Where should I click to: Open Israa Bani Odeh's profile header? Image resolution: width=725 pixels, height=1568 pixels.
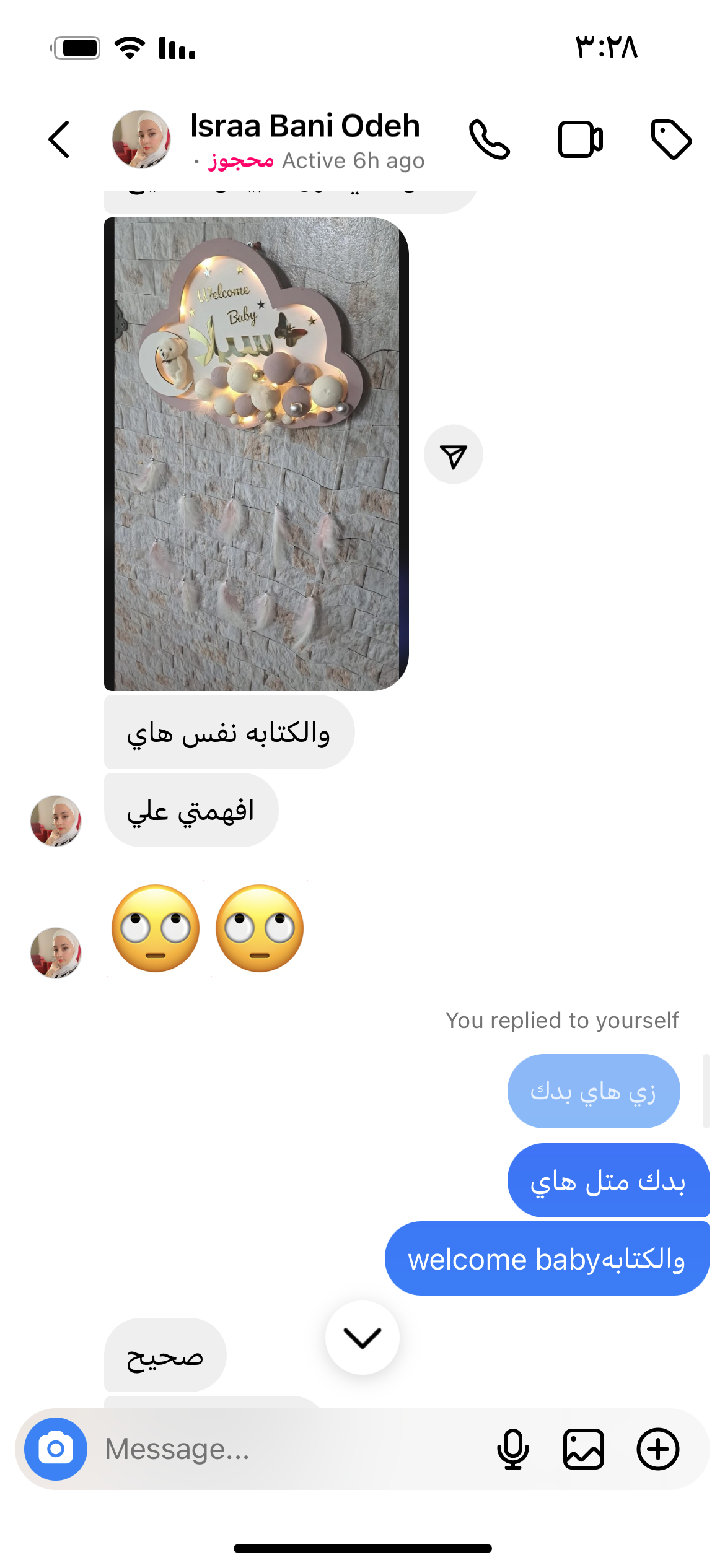(x=304, y=139)
